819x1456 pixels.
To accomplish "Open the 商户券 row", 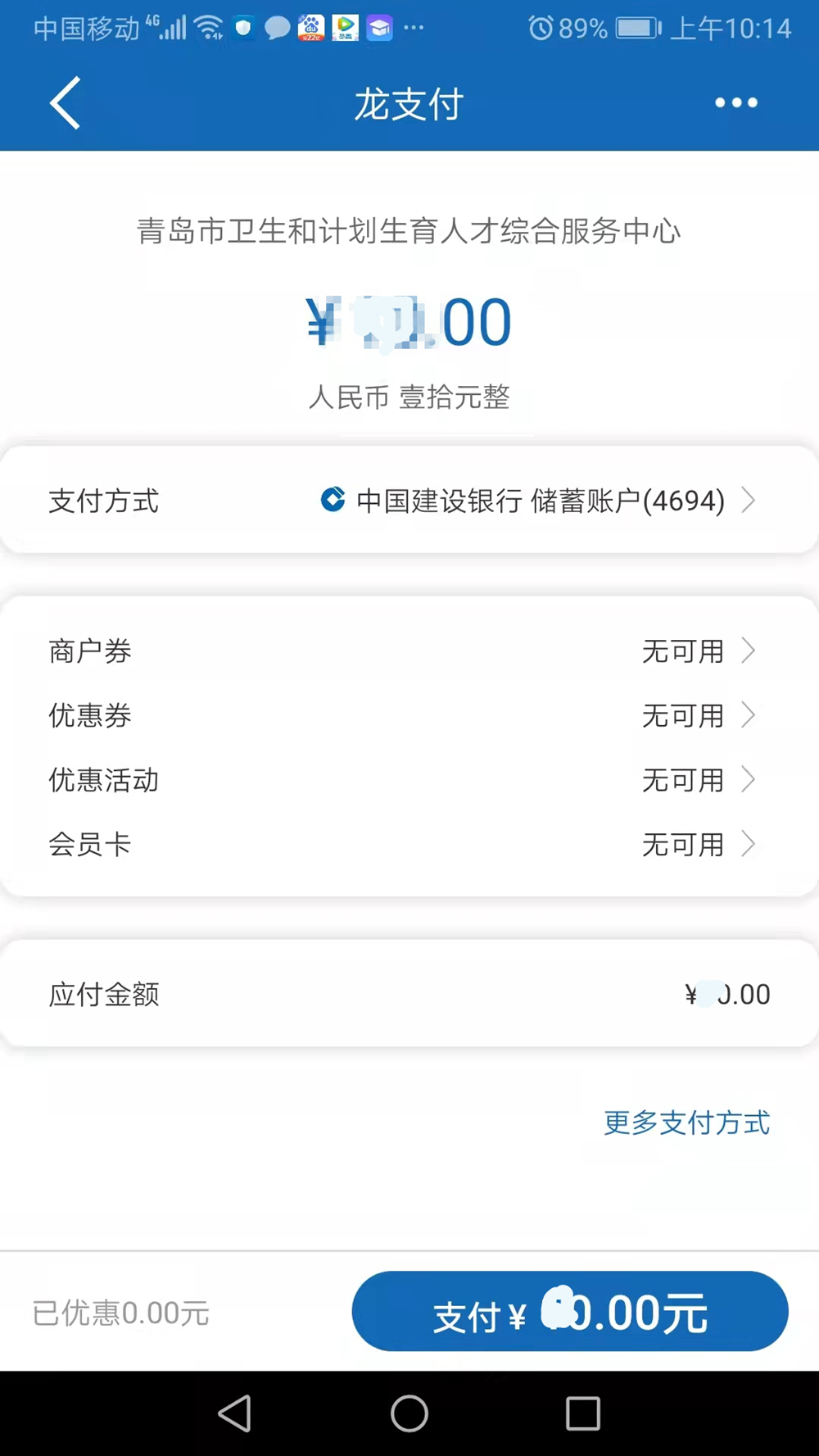I will (x=409, y=651).
